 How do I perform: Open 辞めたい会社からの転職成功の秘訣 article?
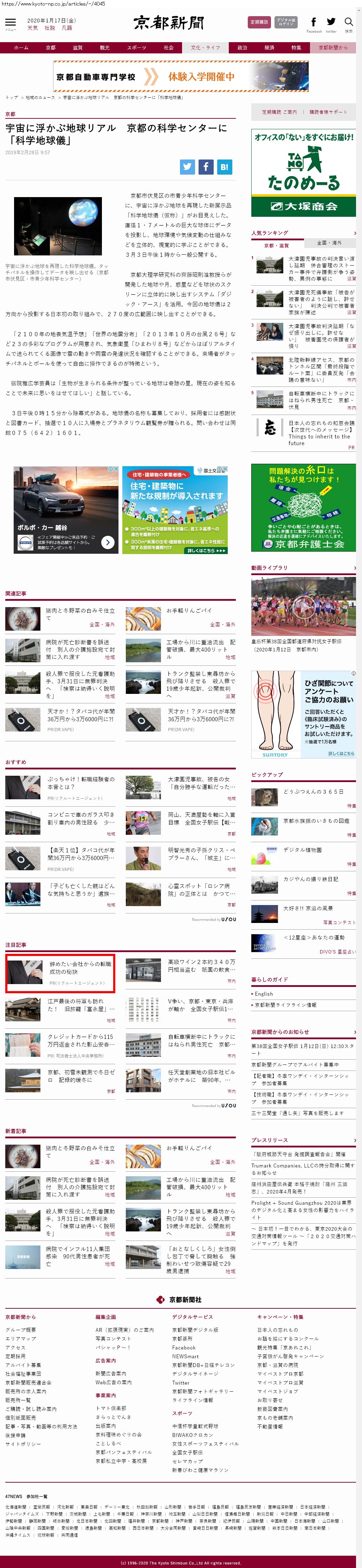click(80, 967)
